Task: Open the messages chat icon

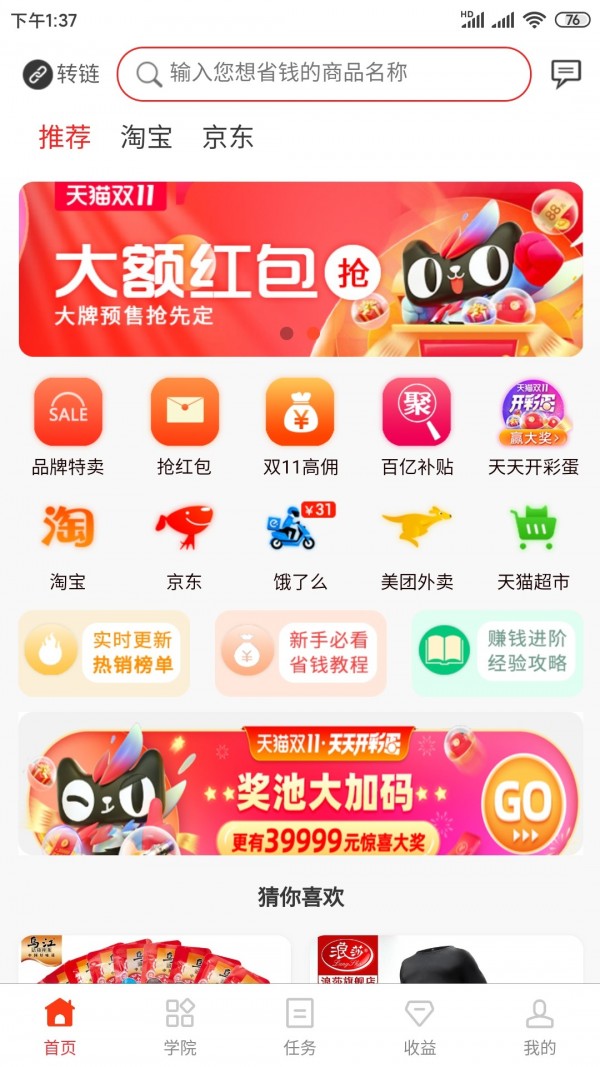Action: [565, 73]
